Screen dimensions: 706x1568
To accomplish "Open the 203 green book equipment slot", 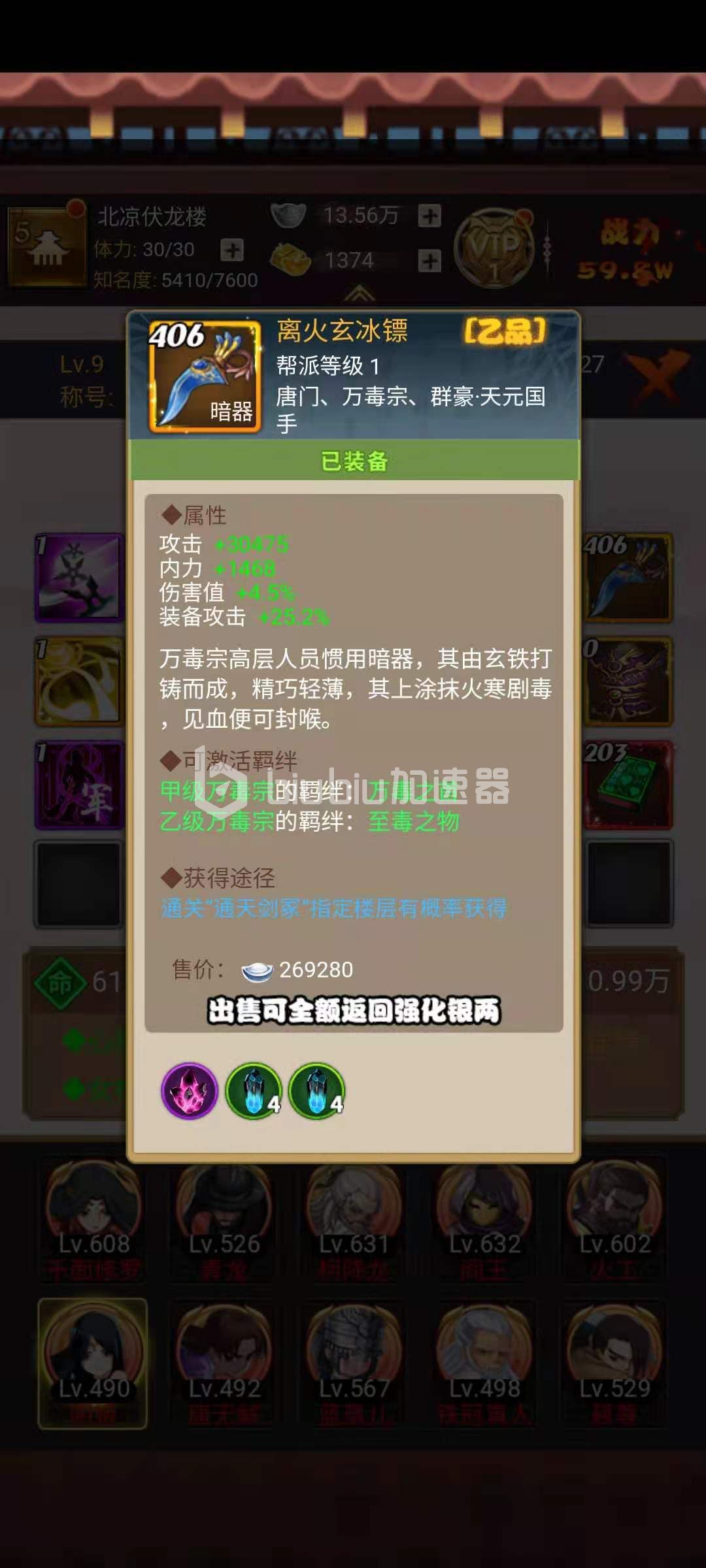I will (x=628, y=785).
